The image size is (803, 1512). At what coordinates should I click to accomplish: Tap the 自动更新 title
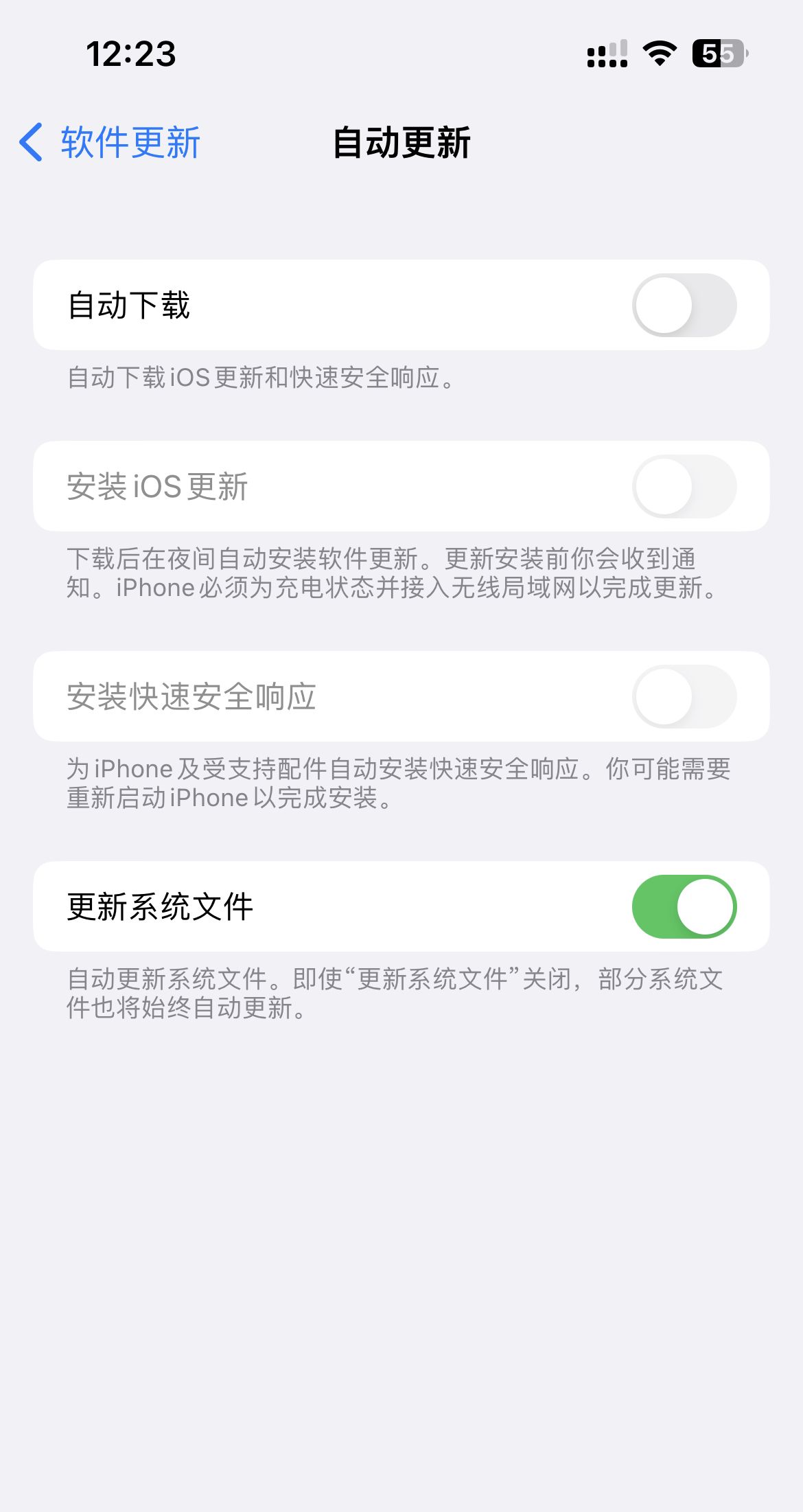[401, 144]
